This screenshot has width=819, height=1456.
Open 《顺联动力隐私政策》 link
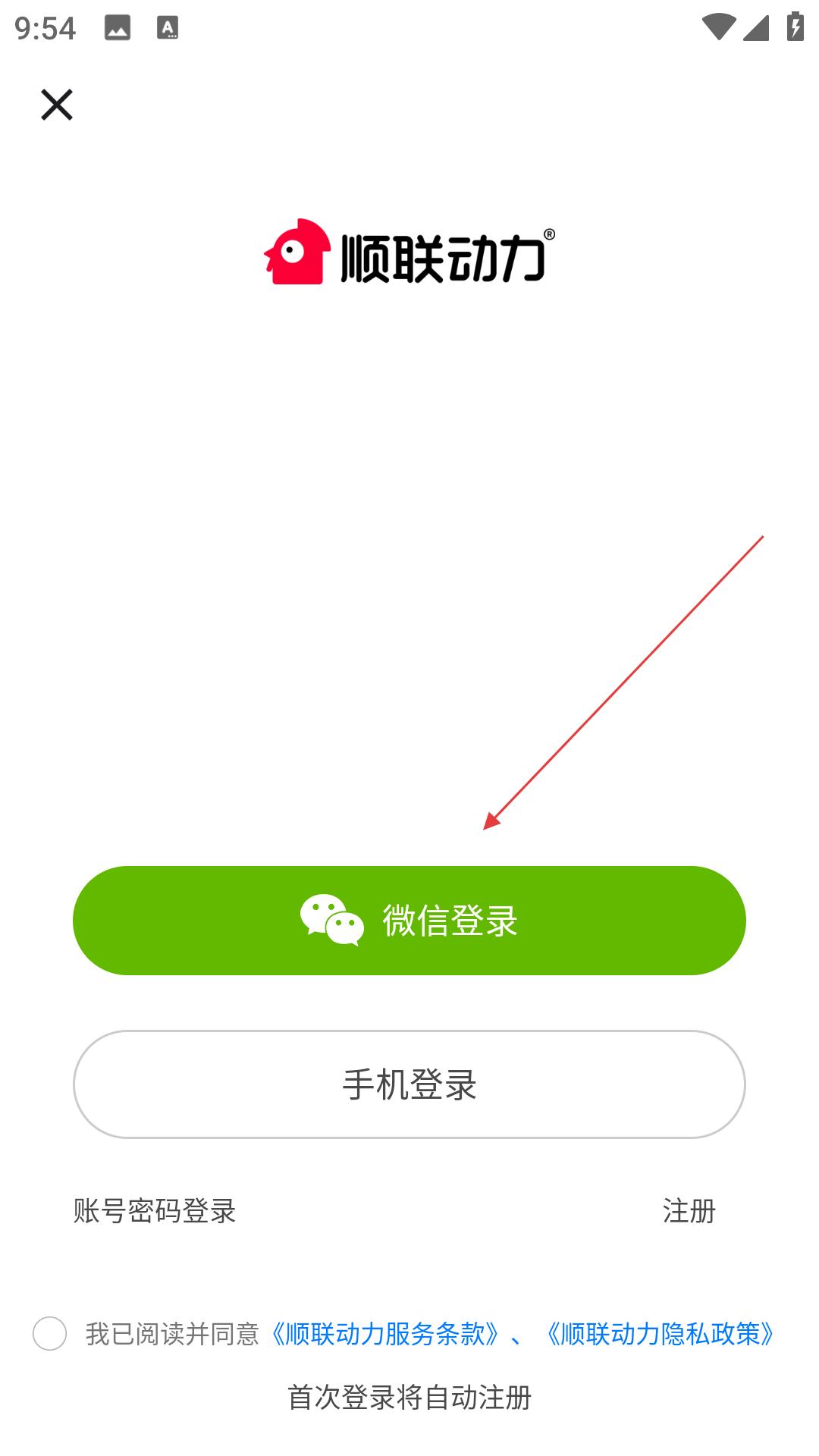tap(660, 1334)
